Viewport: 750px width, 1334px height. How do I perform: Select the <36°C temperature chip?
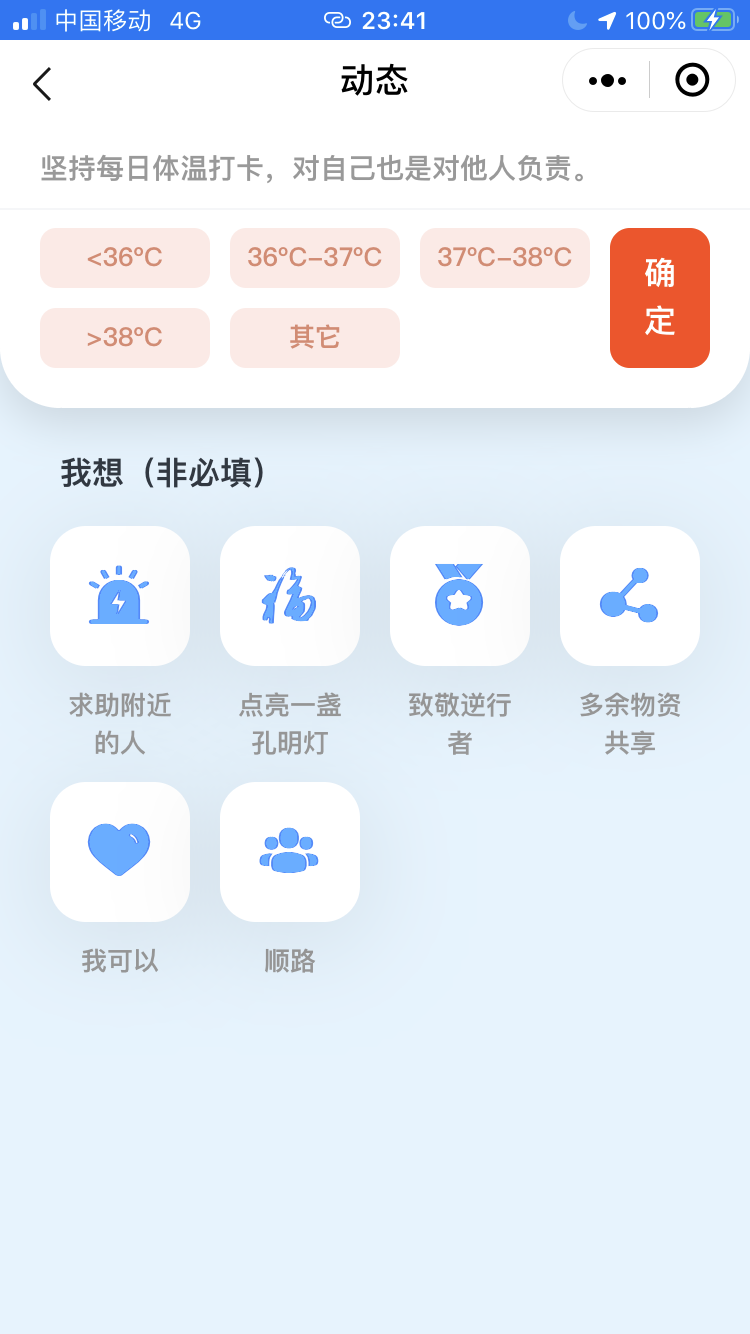coord(125,258)
